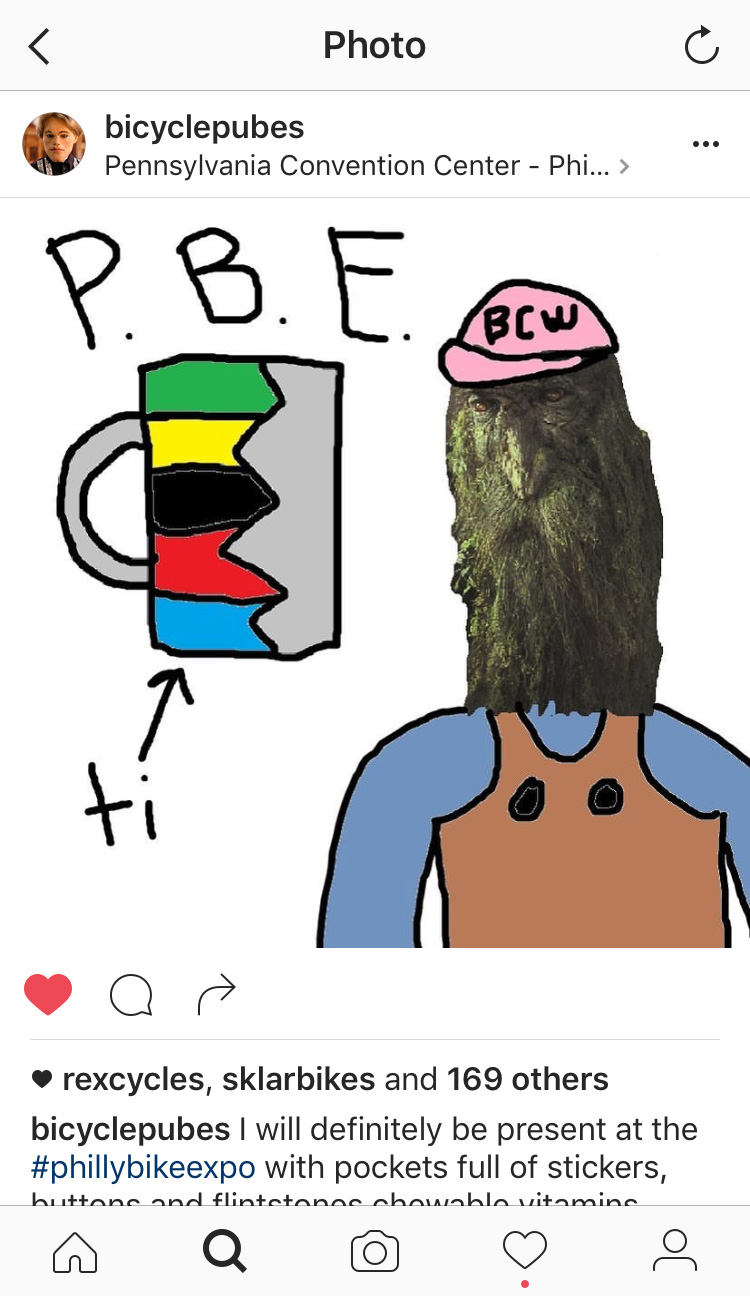Open bicyclepubes profile avatar
Screen dimensions: 750x1296
click(54, 144)
